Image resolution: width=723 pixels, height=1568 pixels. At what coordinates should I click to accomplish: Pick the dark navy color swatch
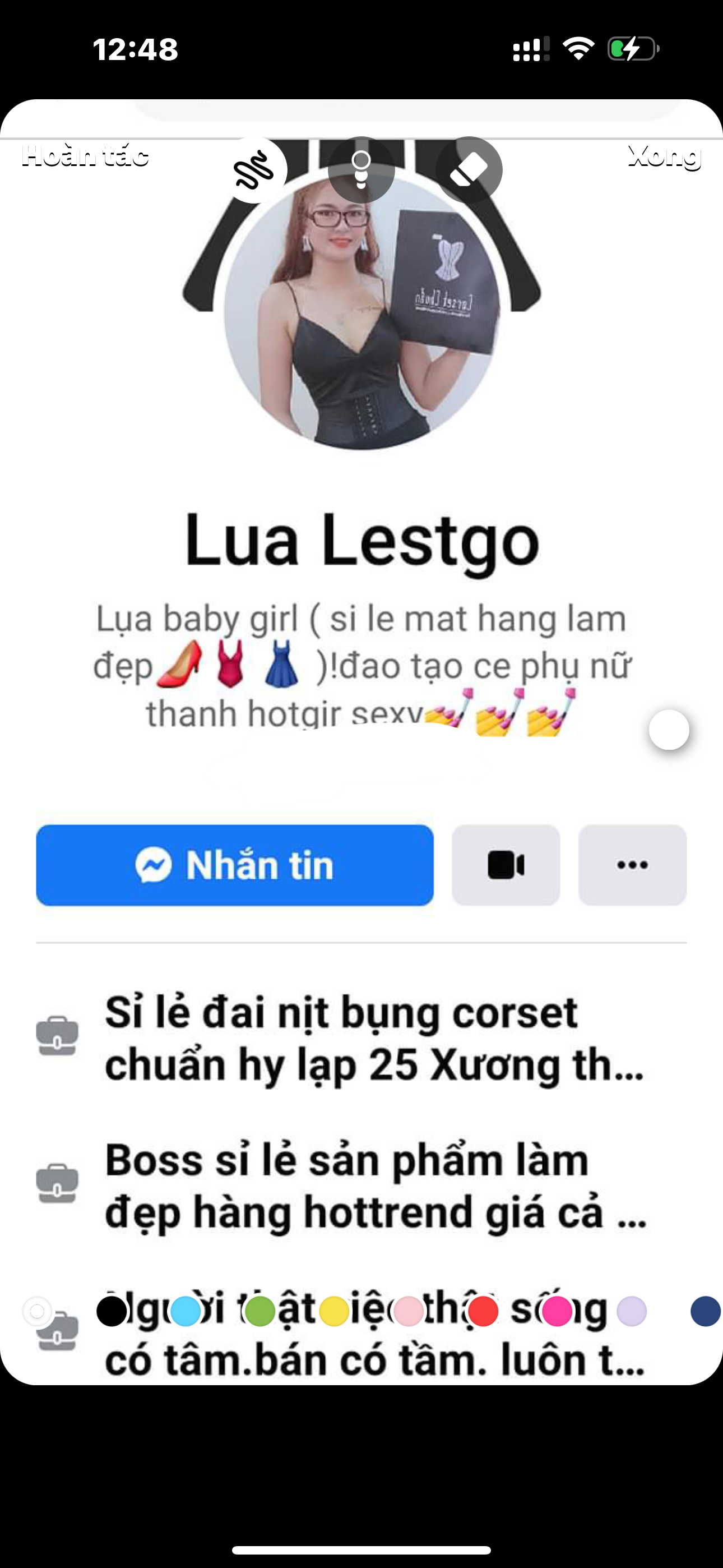click(x=706, y=1311)
